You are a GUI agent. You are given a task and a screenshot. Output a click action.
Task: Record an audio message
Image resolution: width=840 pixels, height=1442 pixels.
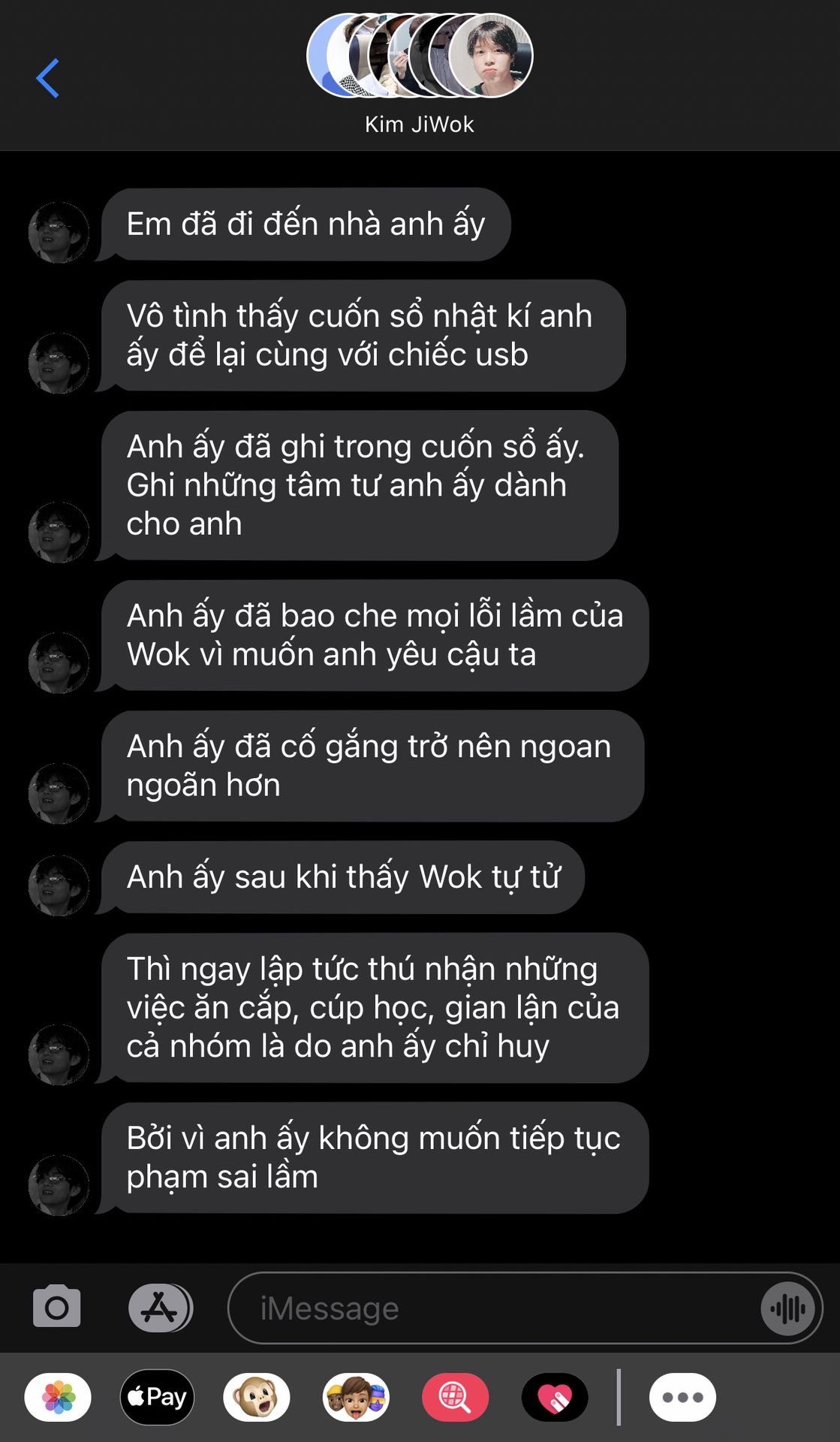(x=787, y=1309)
